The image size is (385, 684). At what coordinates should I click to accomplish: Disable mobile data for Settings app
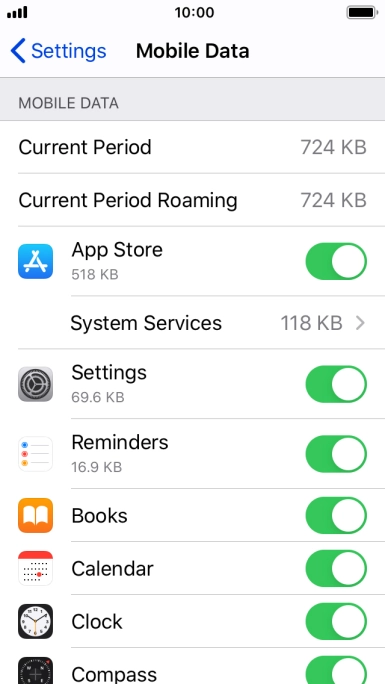click(336, 384)
